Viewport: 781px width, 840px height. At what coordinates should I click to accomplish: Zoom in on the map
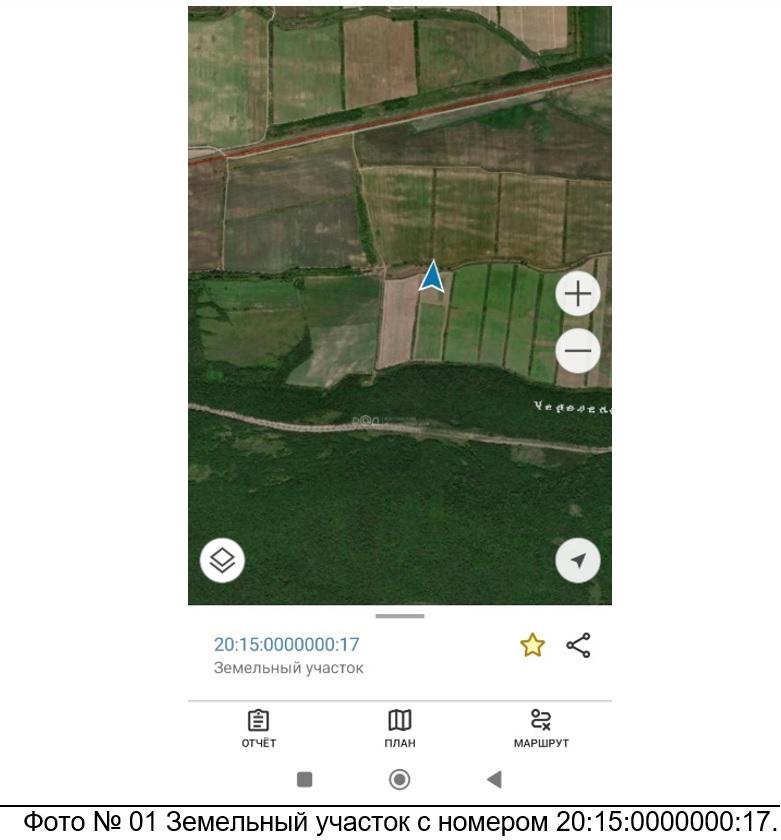point(578,295)
